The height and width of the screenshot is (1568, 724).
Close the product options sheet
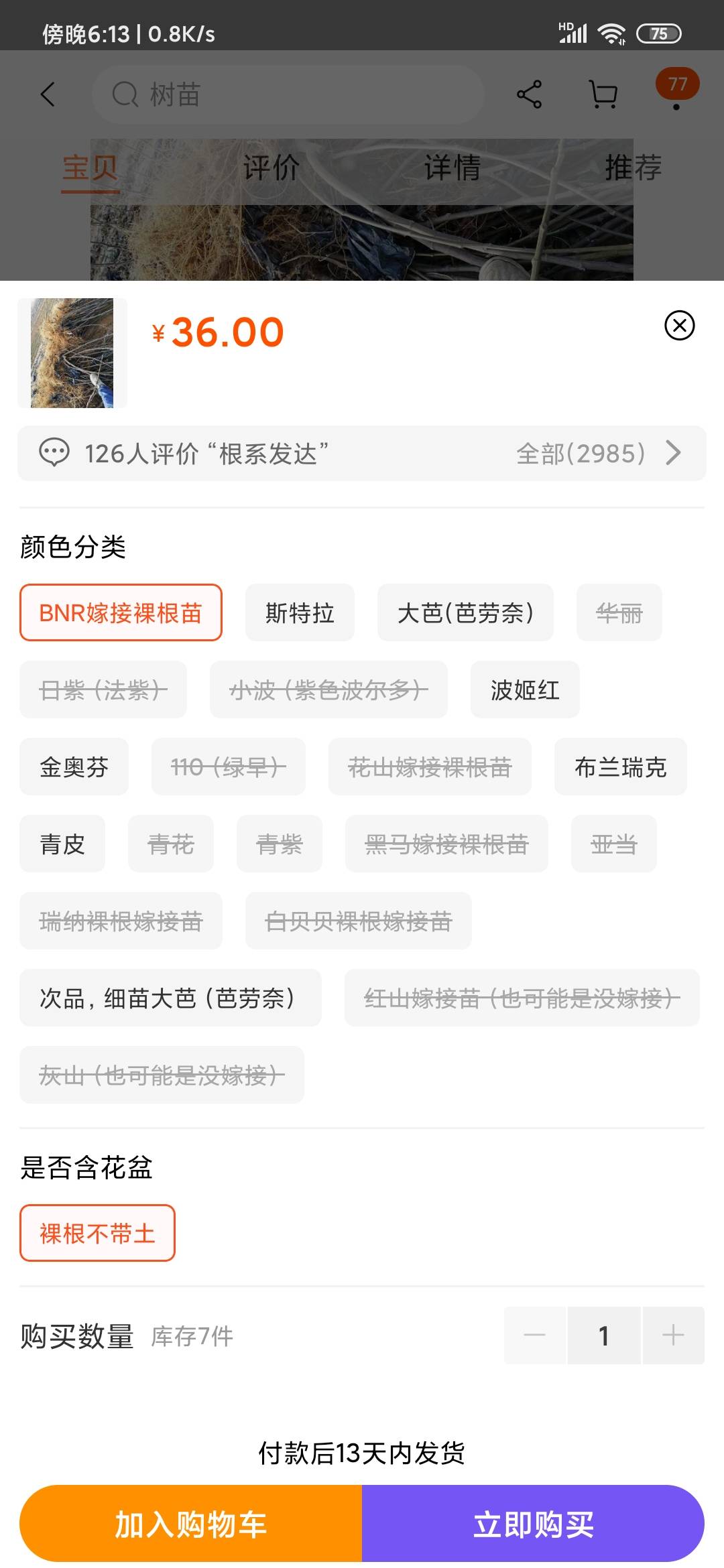[679, 326]
